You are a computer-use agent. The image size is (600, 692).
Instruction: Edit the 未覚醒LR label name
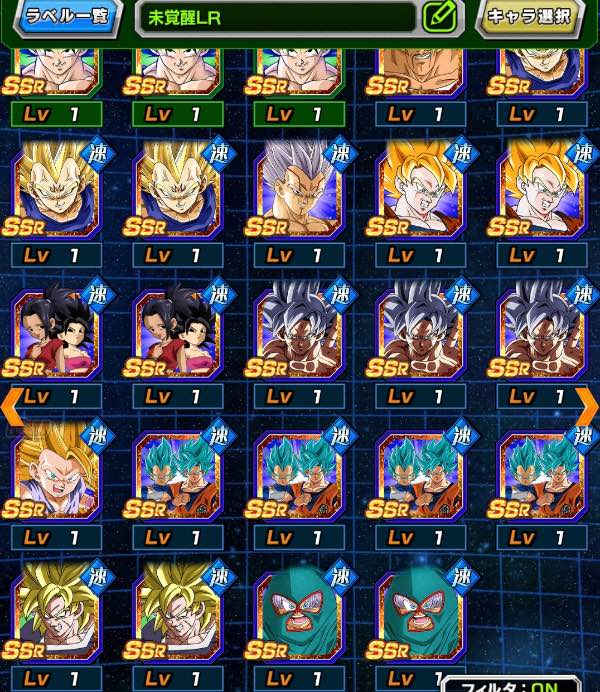[439, 16]
